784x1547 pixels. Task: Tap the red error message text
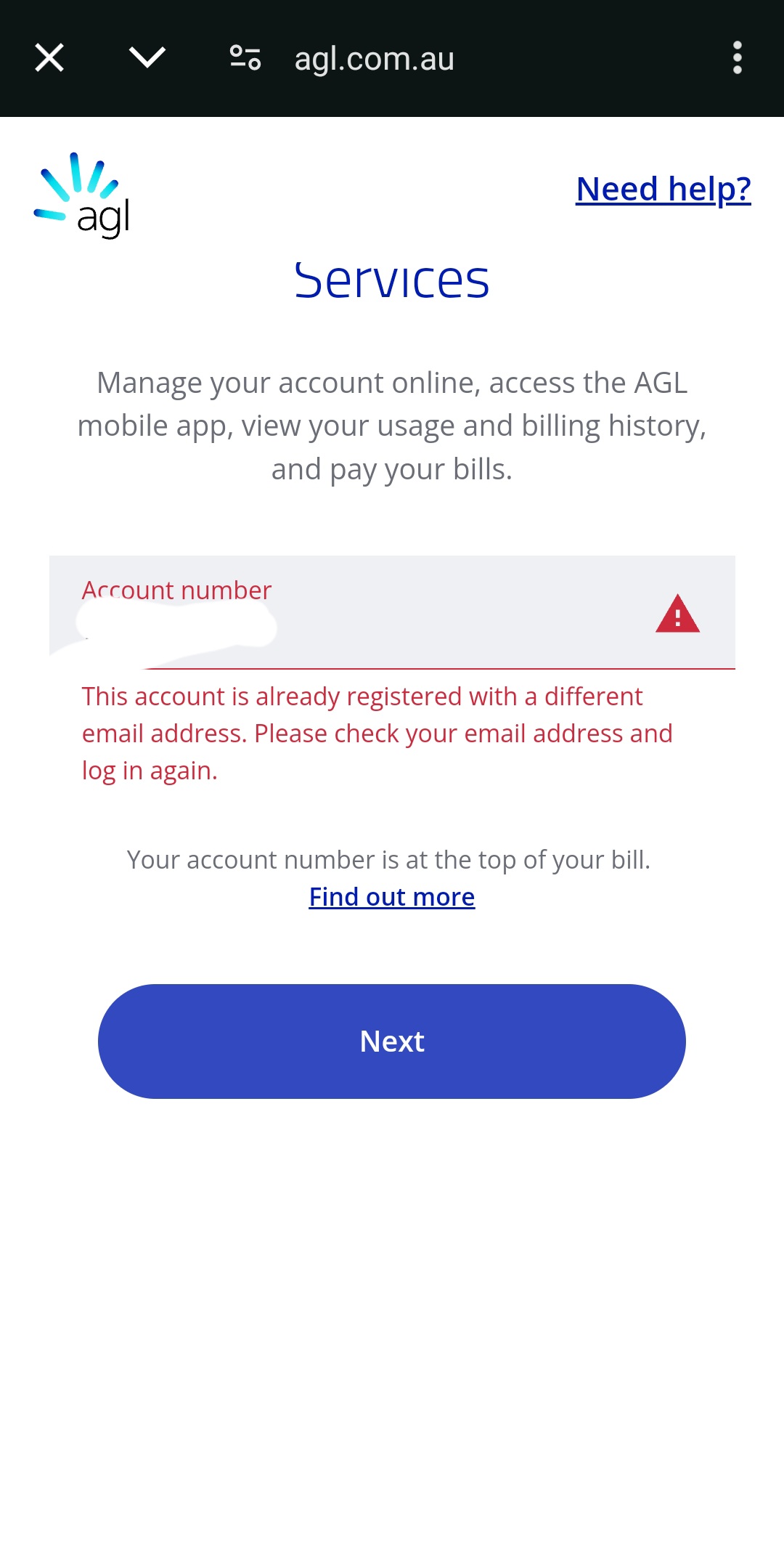click(x=377, y=733)
